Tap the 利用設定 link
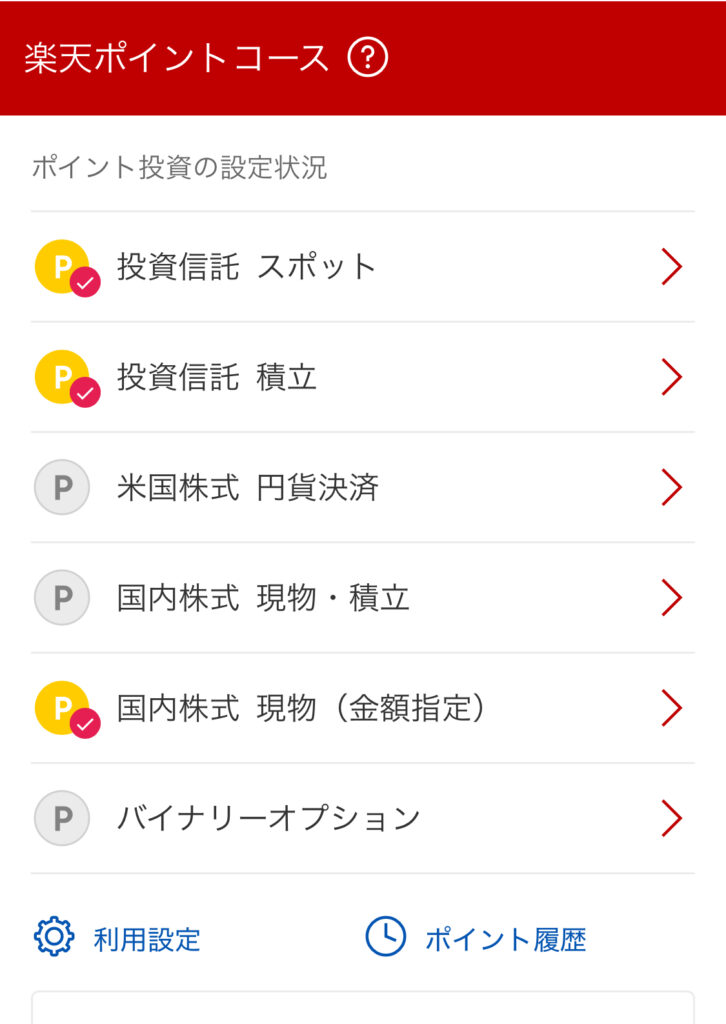 118,938
